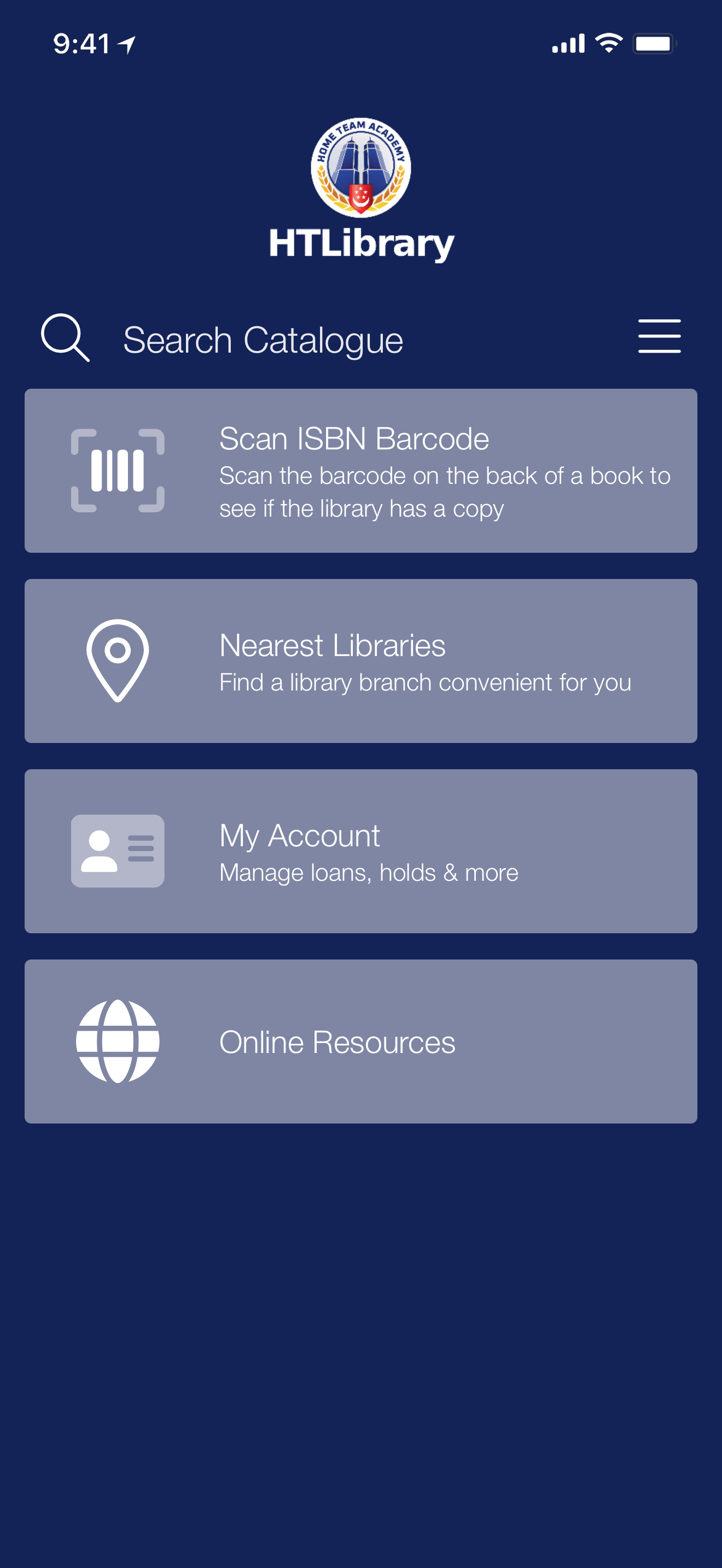Browse Online Resources
The width and height of the screenshot is (722, 1568).
360,1042
